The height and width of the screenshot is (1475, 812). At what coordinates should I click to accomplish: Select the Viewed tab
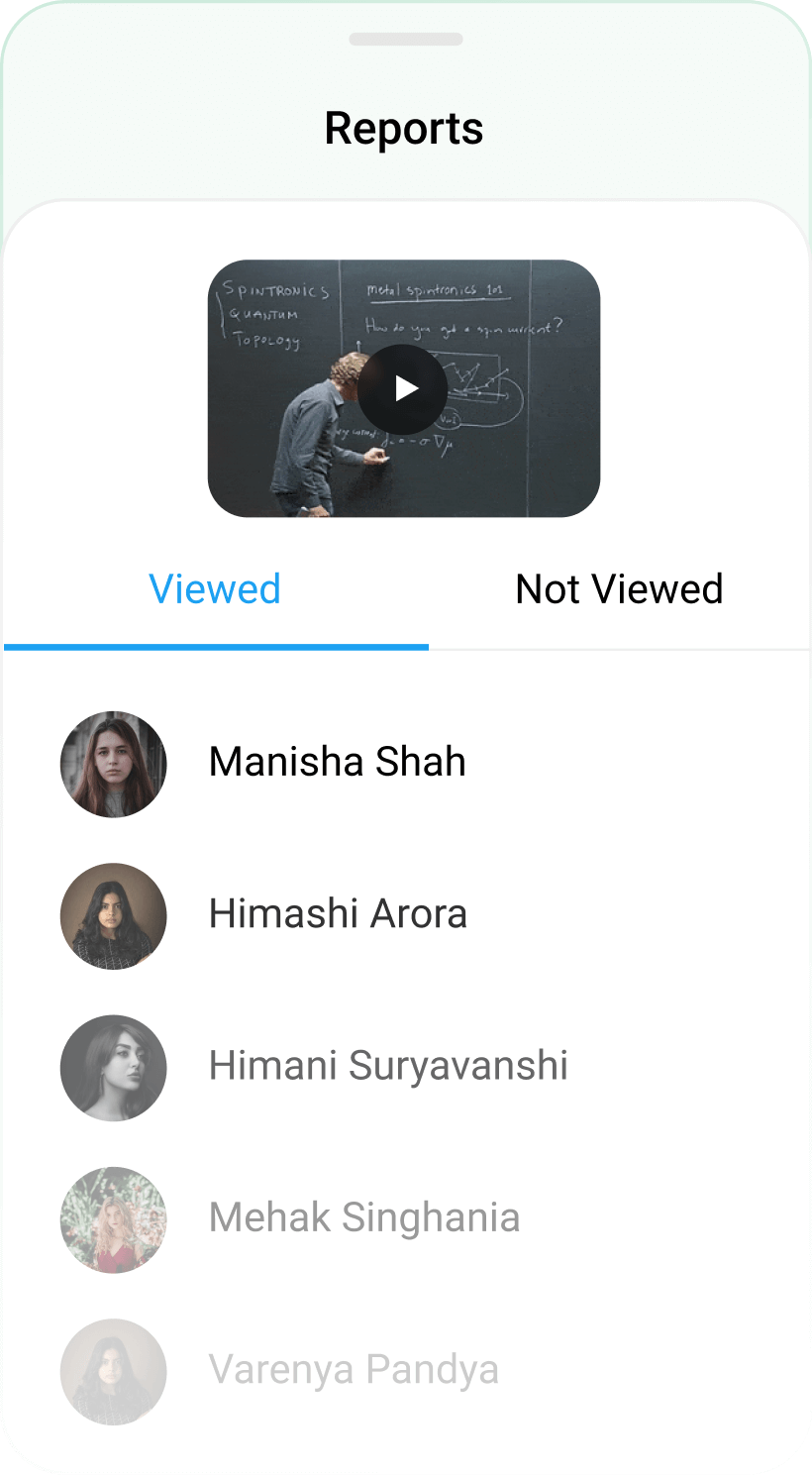pyautogui.click(x=215, y=589)
